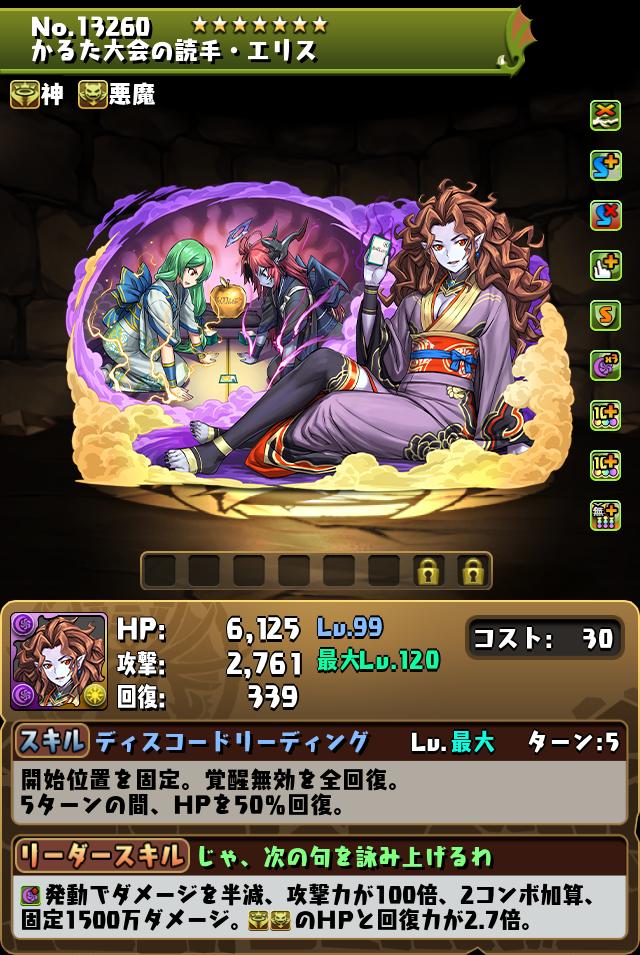Open the latent awakening slots bar
640x955 pixels.
[315, 571]
